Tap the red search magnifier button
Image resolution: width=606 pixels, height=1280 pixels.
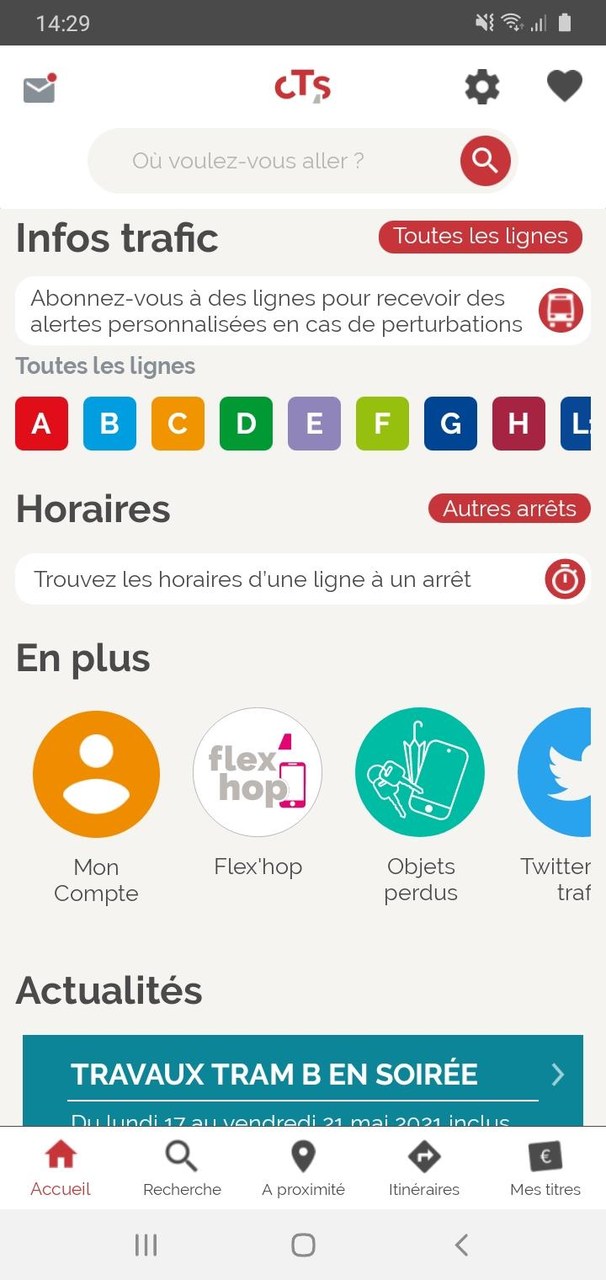tap(485, 160)
